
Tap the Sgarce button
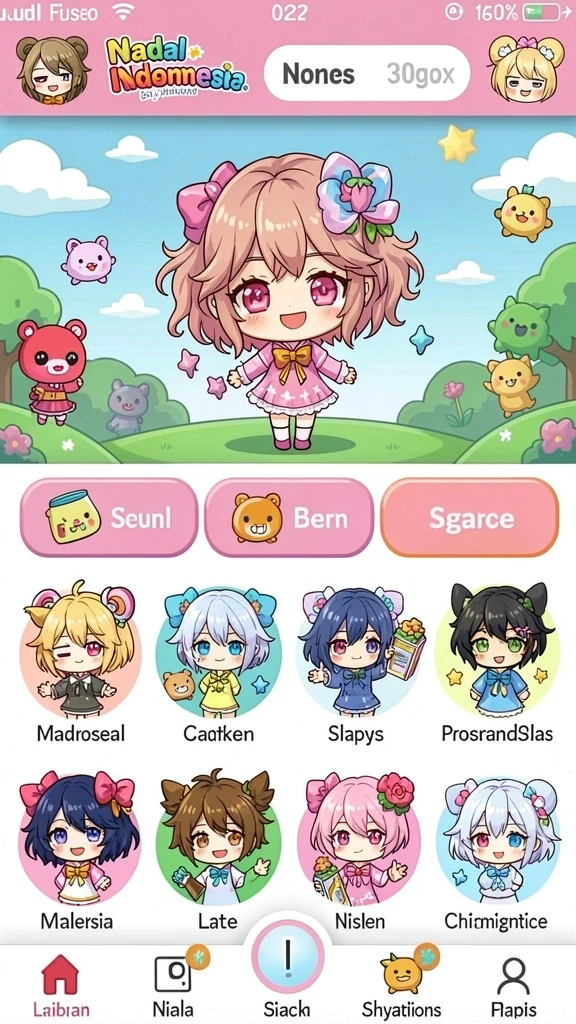pyautogui.click(x=470, y=517)
